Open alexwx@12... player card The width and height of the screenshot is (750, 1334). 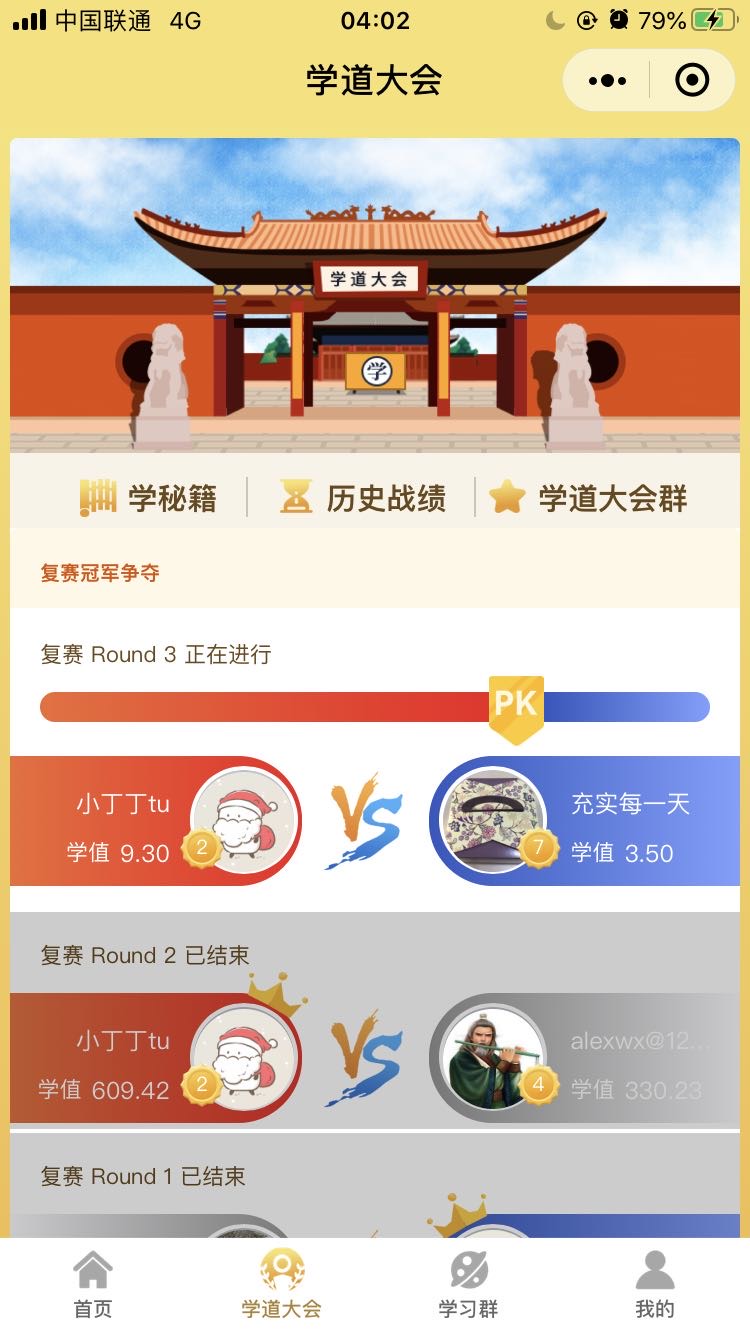pyautogui.click(x=585, y=1058)
